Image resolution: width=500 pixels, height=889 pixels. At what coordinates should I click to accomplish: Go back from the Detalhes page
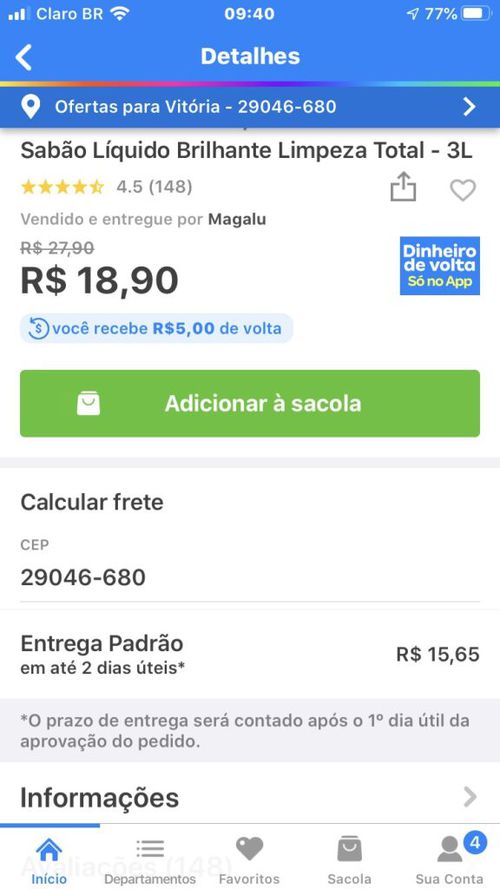(x=23, y=57)
